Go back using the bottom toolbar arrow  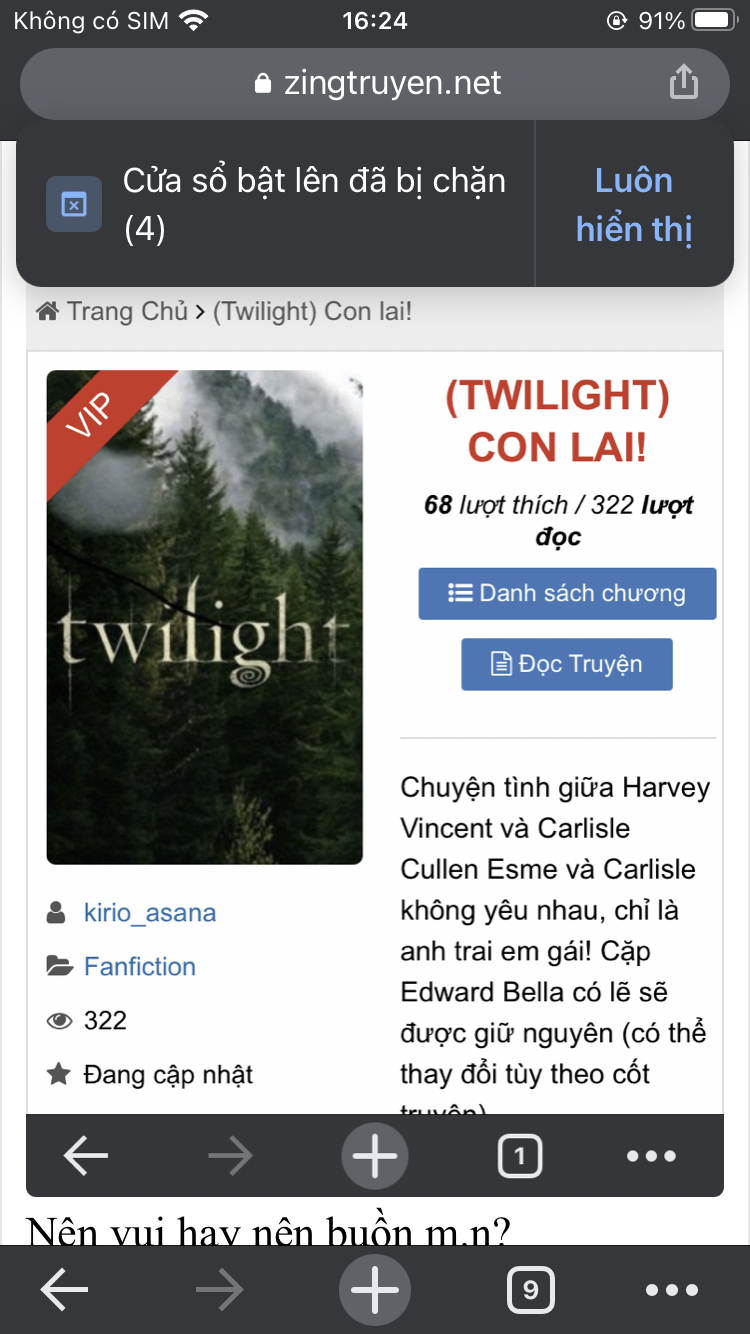click(x=64, y=1290)
